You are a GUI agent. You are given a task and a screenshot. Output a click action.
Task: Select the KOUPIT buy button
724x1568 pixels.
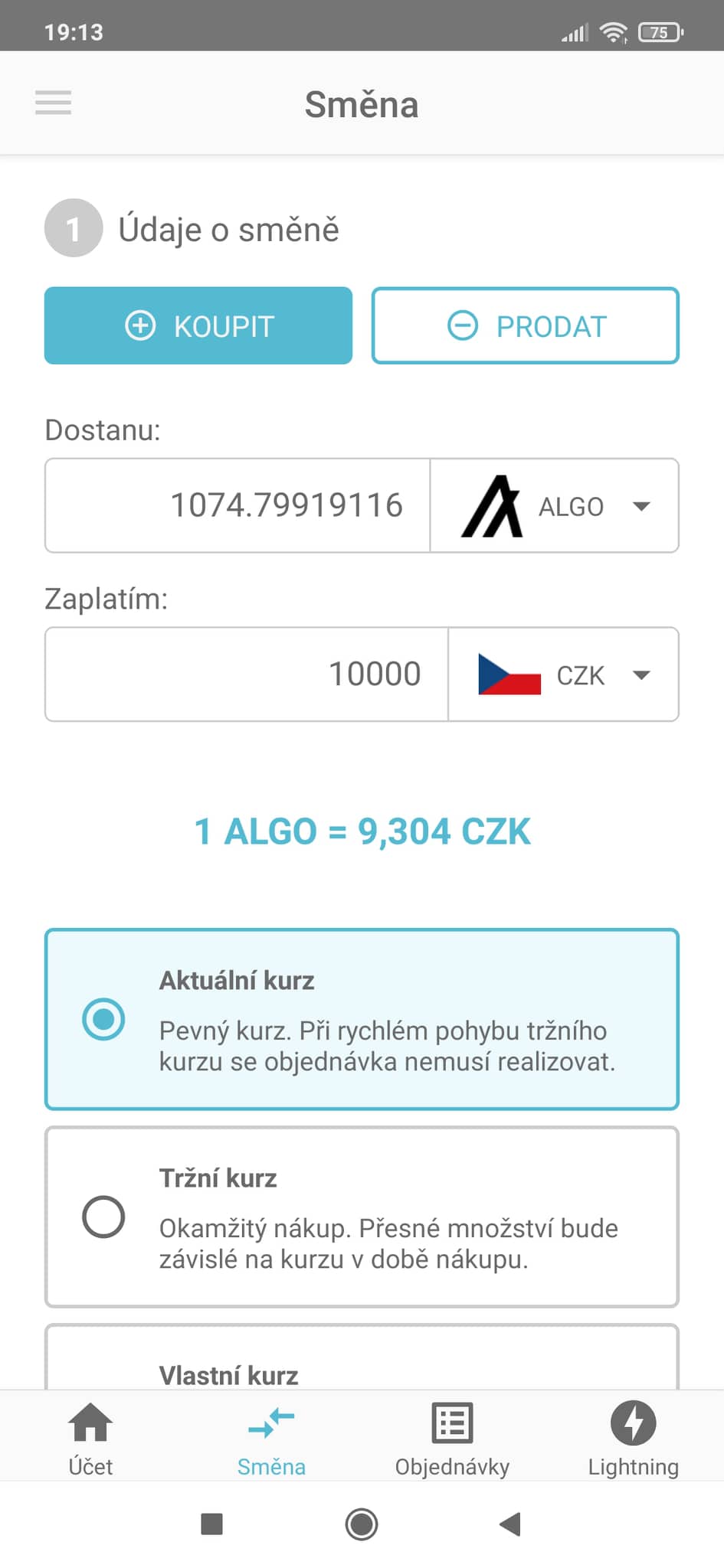pos(198,326)
